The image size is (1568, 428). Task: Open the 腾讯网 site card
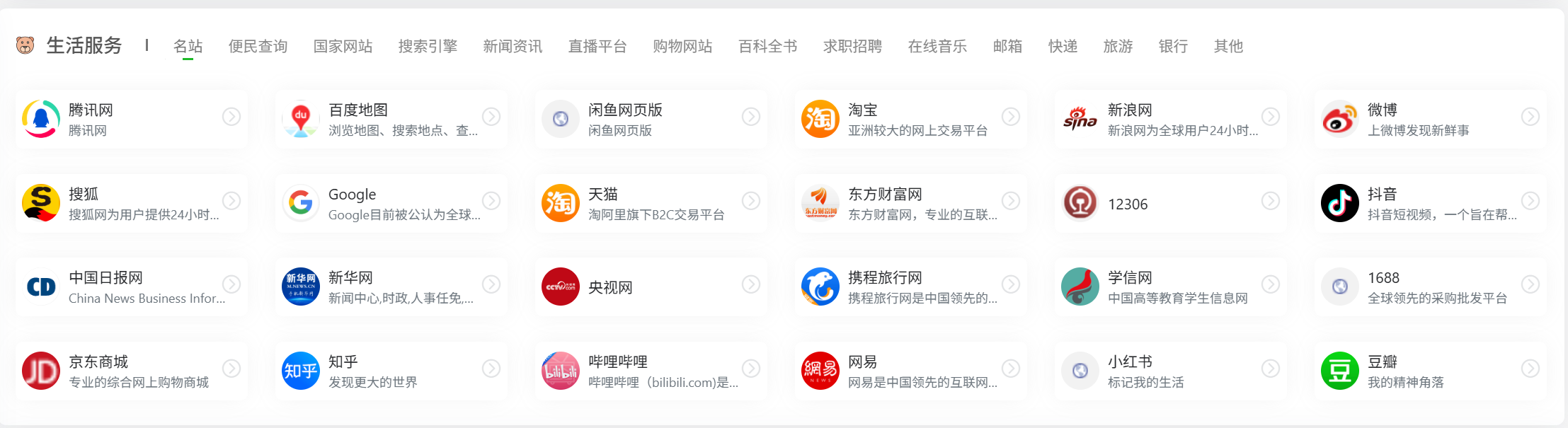[x=132, y=119]
